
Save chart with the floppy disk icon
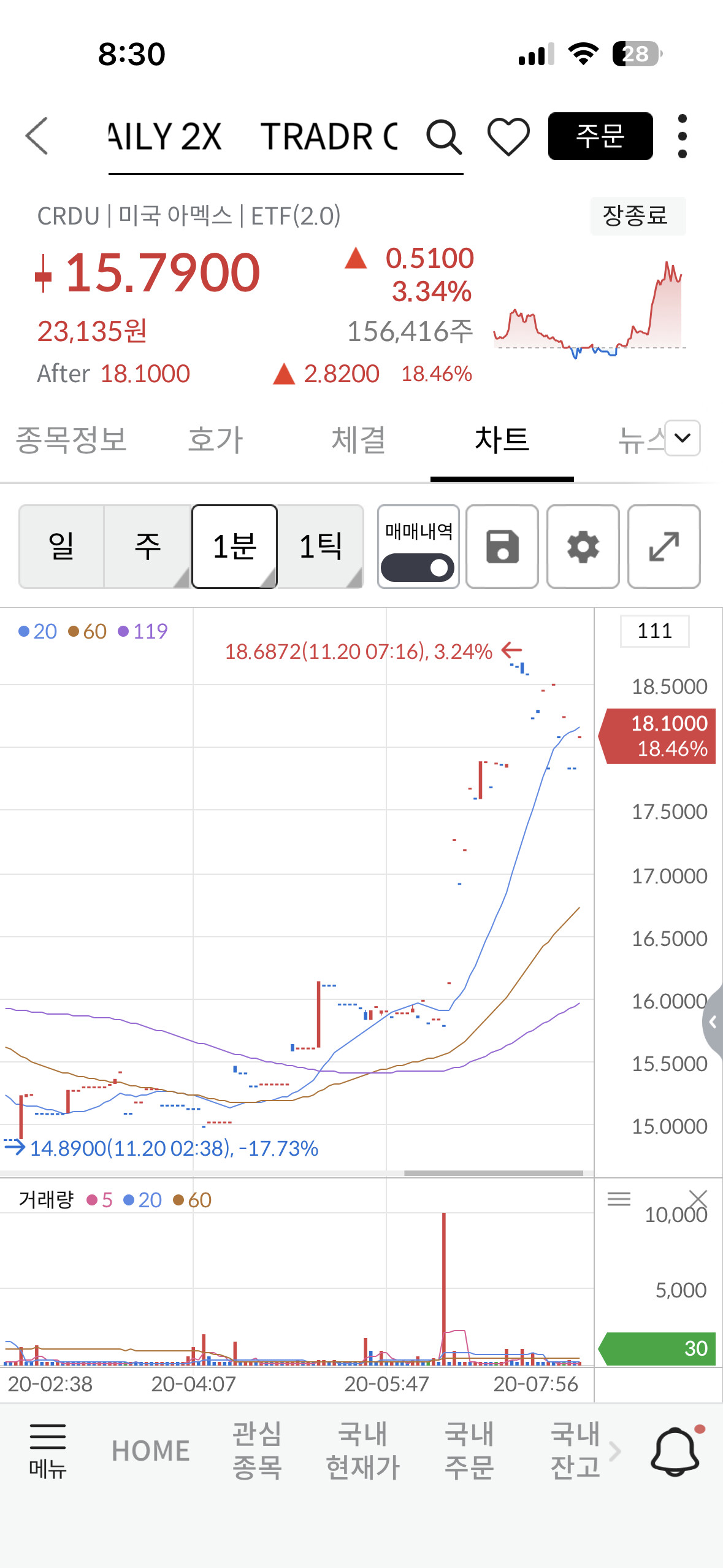click(502, 547)
